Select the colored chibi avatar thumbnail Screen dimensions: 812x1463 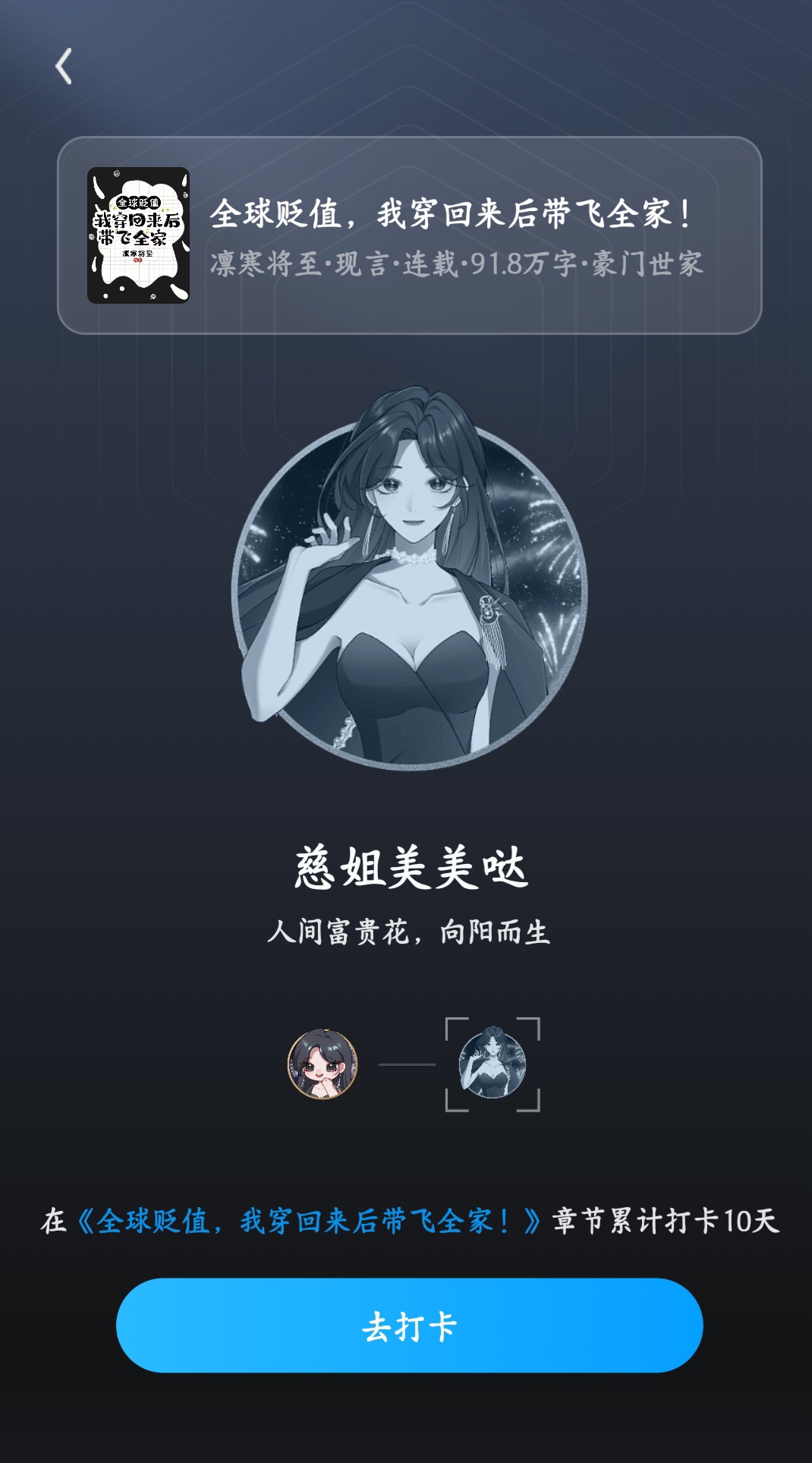coord(323,1064)
